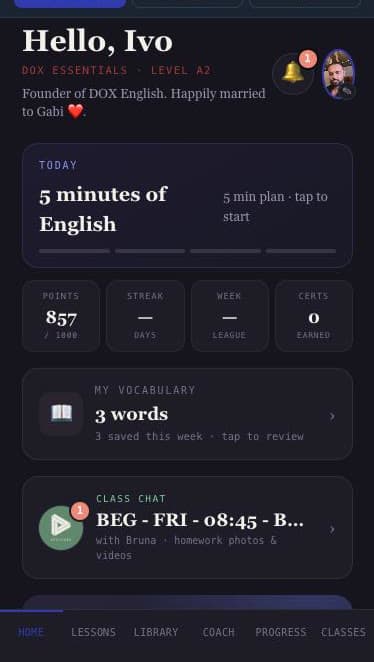This screenshot has width=374, height=662.
Task: Start the 5 minutes of English plan
Action: [x=187, y=206]
